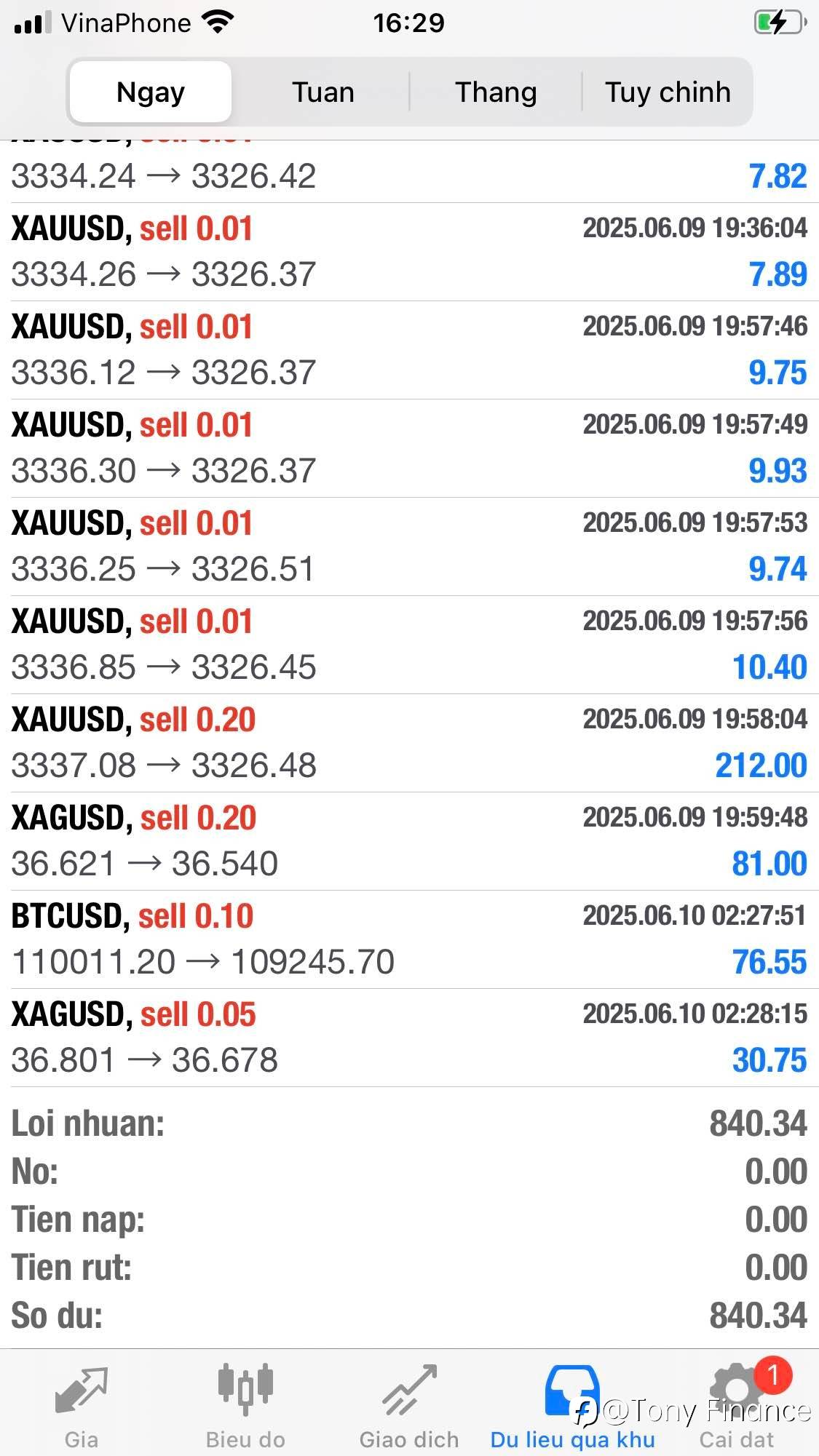Image resolution: width=819 pixels, height=1456 pixels.
Task: Open the XAGUSD sell 0.05 trade
Action: coord(409,1038)
